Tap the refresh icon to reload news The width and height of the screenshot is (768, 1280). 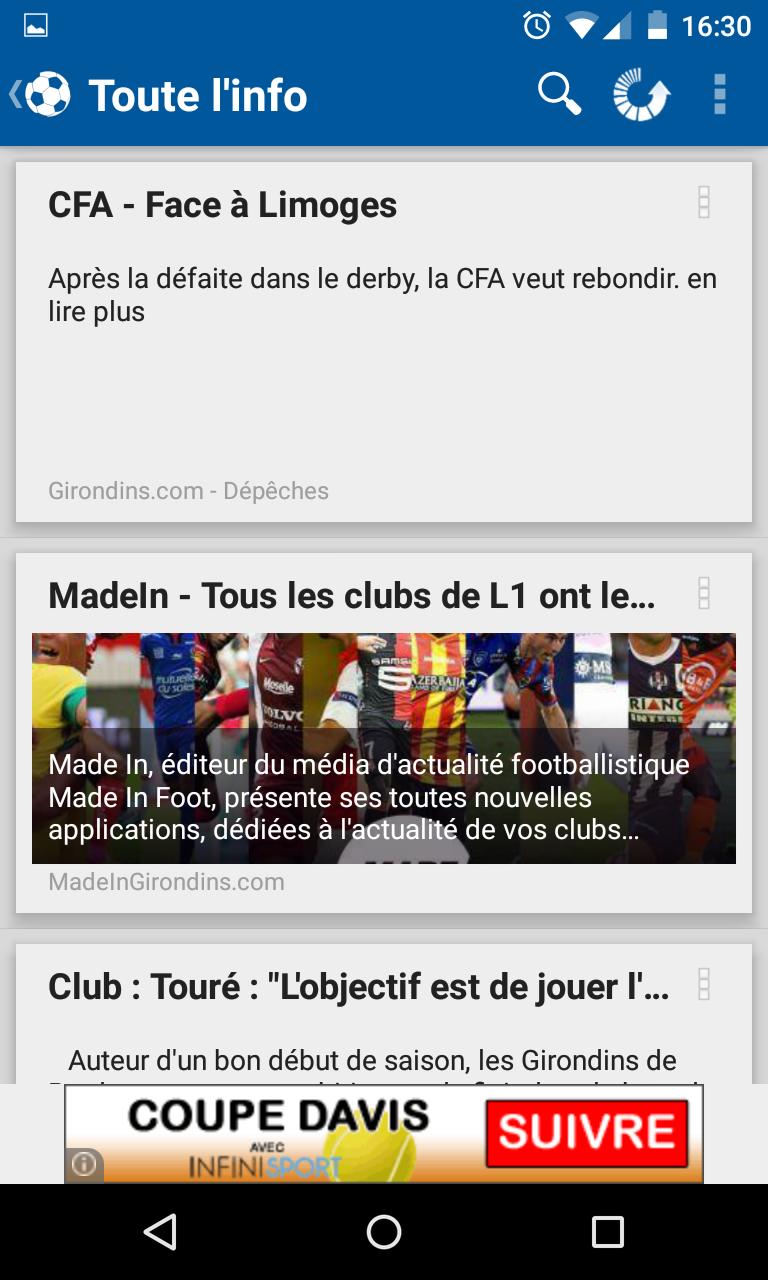coord(640,93)
